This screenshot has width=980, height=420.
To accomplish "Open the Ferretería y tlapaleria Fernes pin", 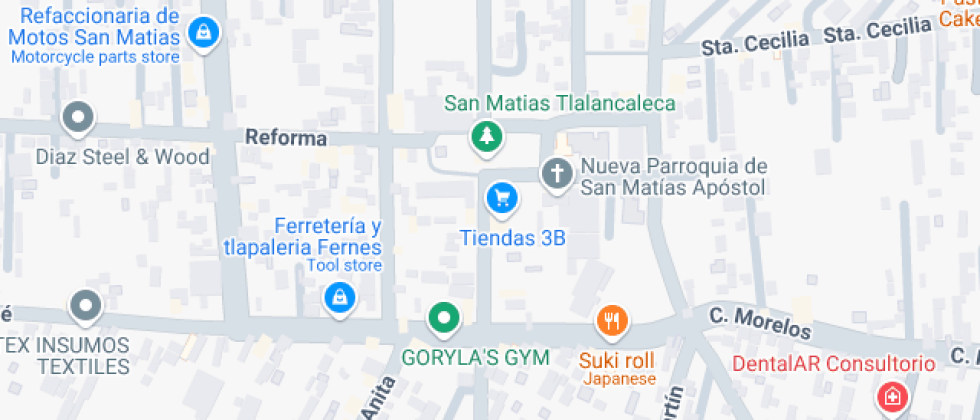I will tap(340, 295).
